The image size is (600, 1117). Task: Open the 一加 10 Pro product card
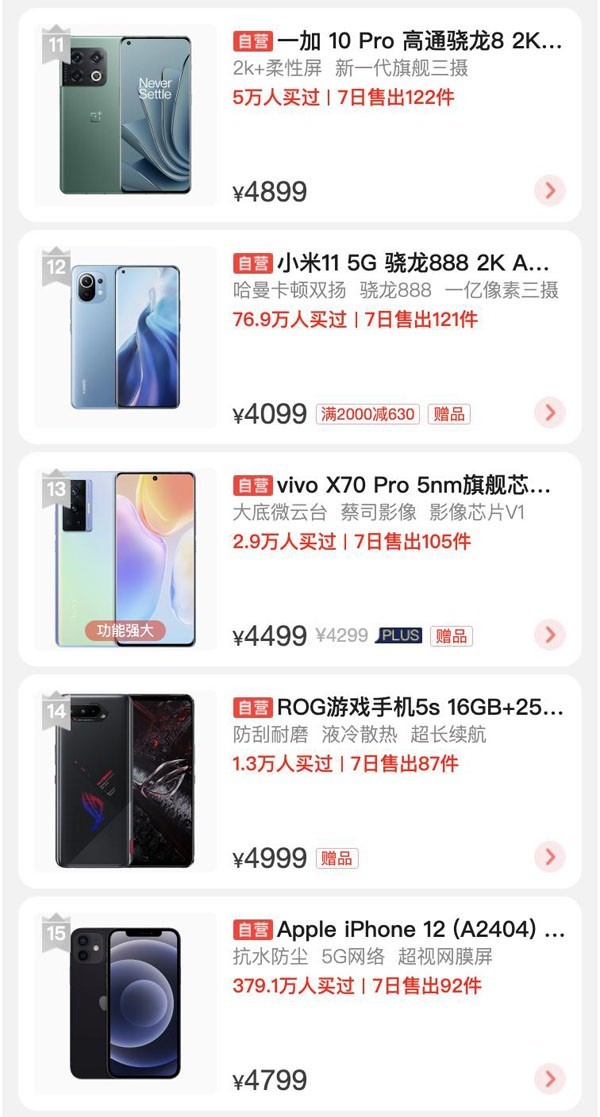pos(398,42)
